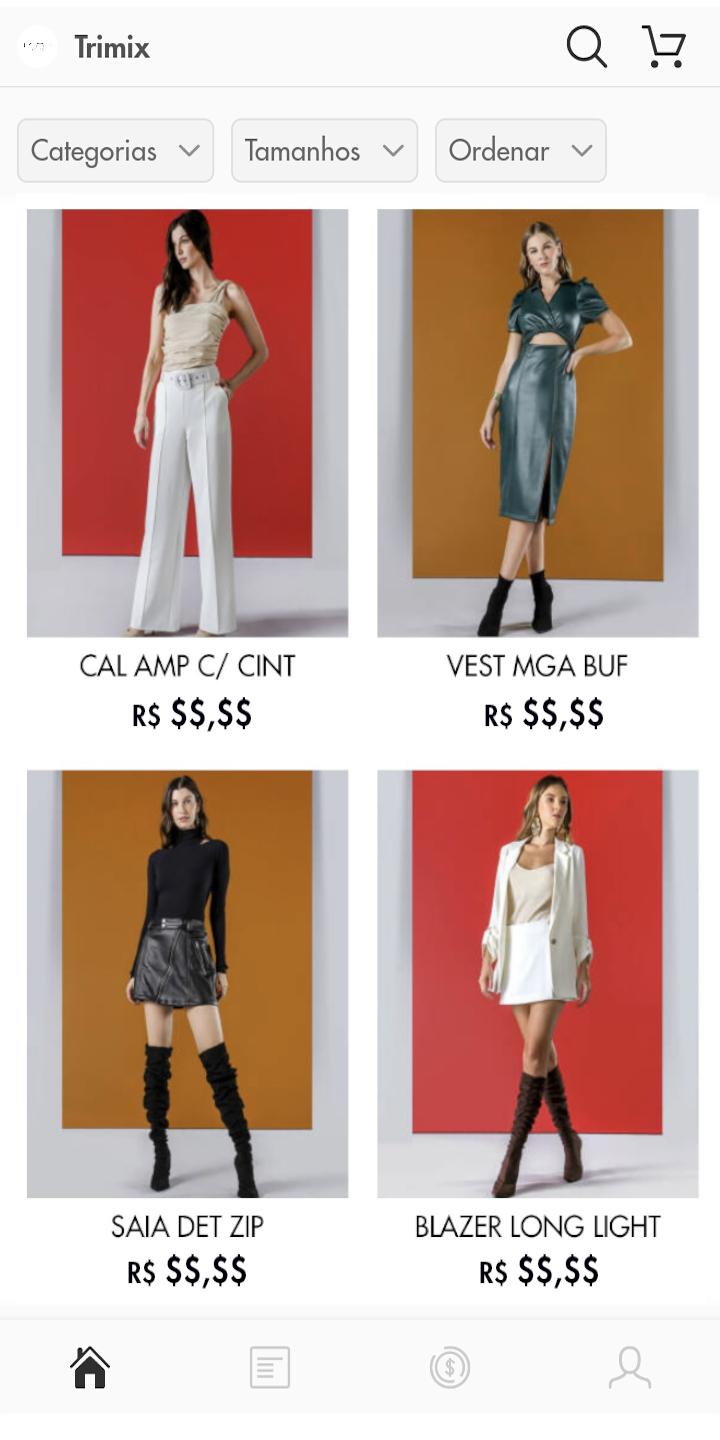Open the search icon
This screenshot has width=720, height=1440.
tap(586, 46)
